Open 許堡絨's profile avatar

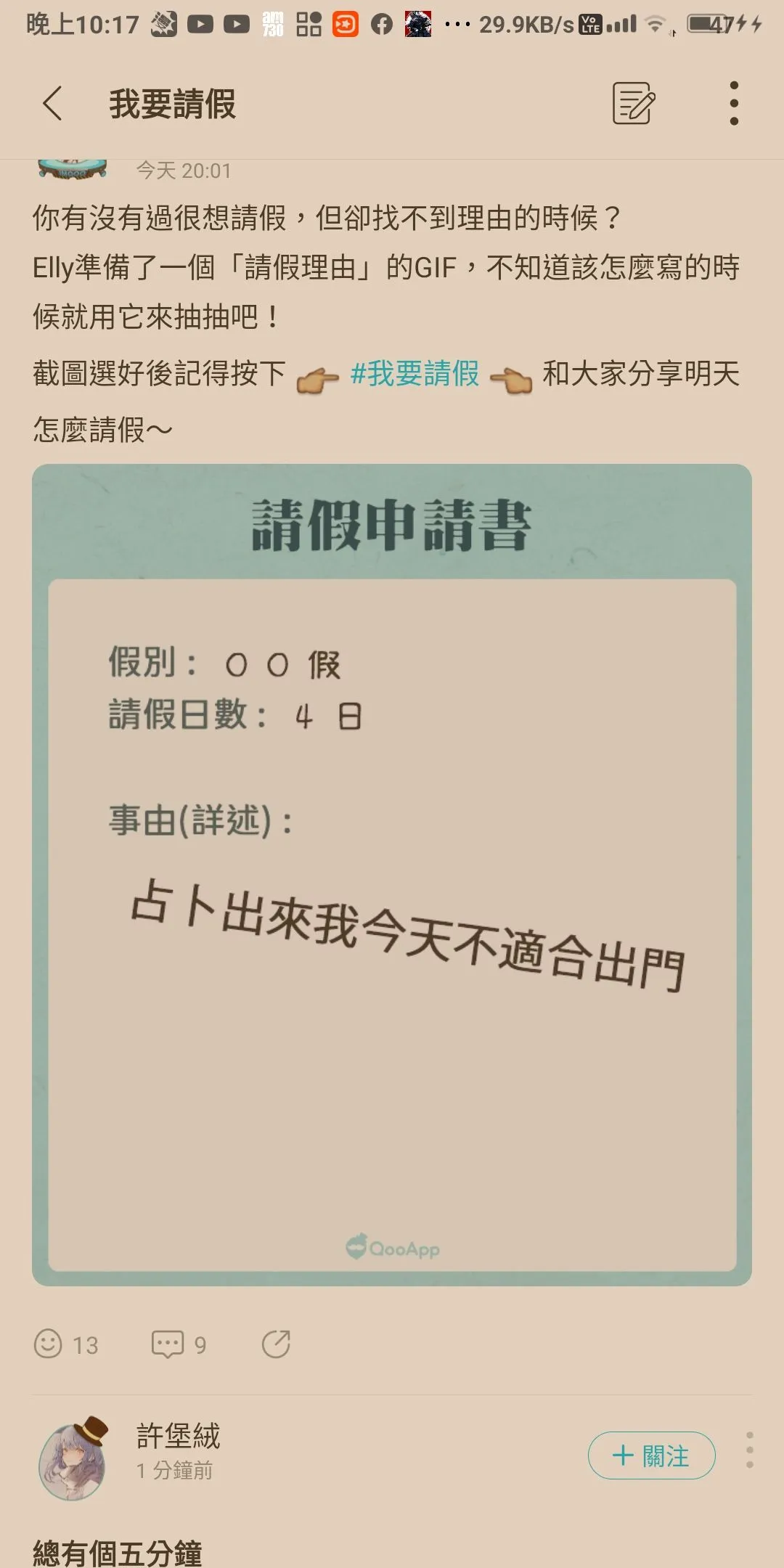pyautogui.click(x=73, y=1459)
